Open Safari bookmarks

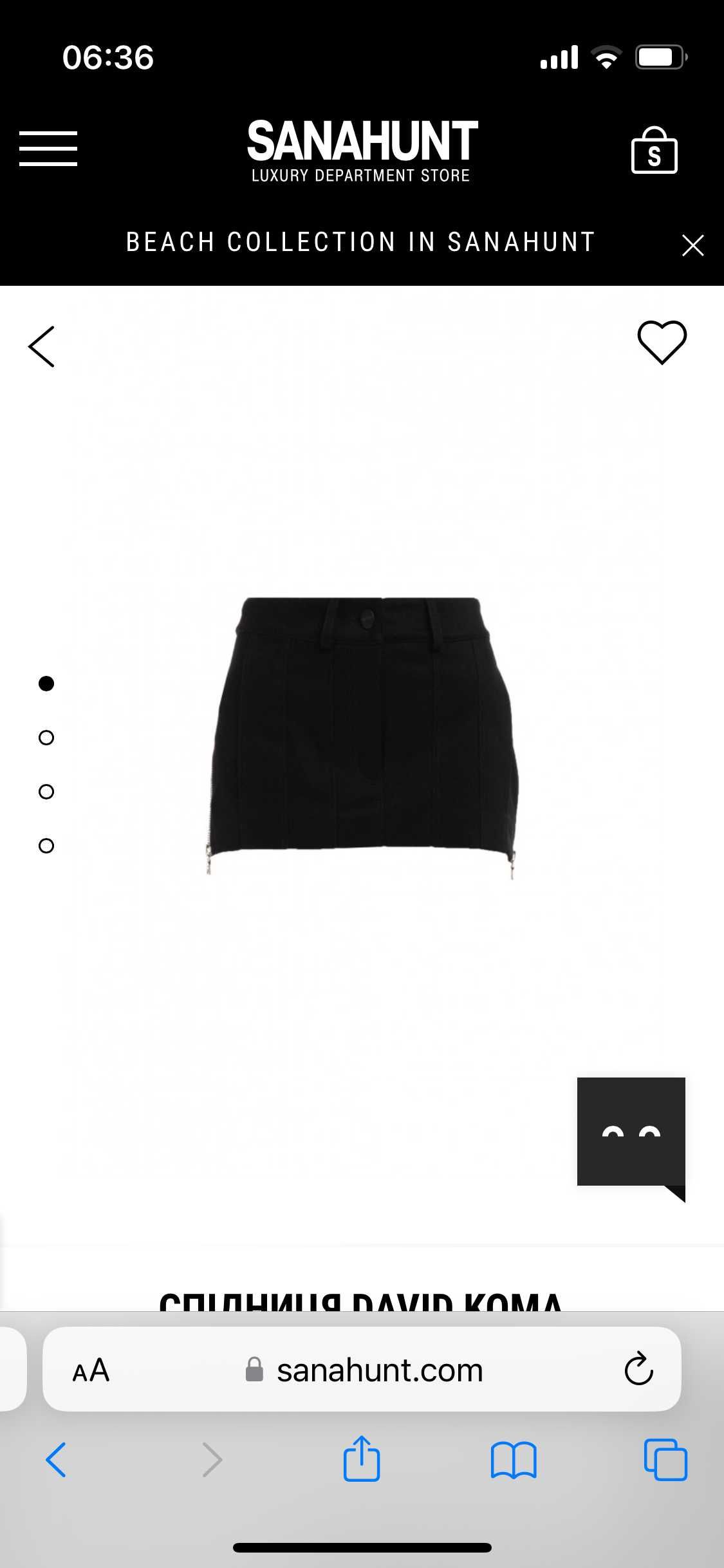513,1459
